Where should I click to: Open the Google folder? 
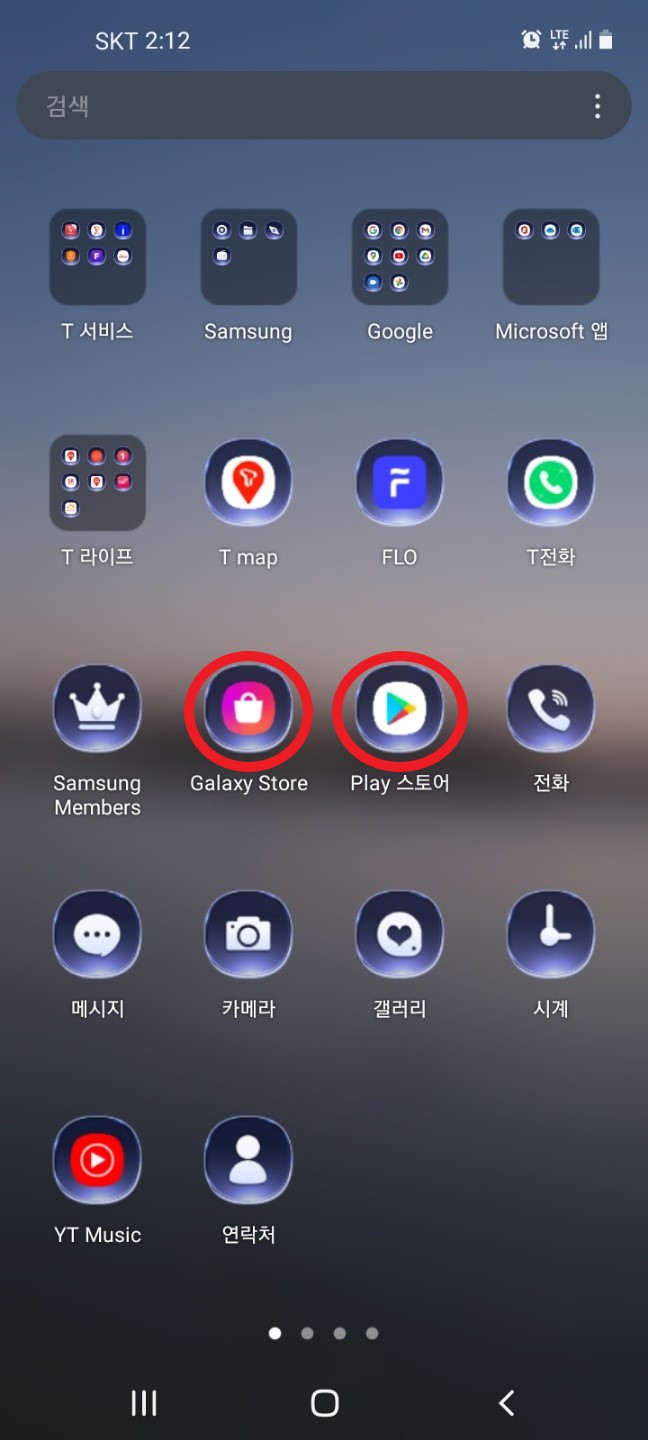point(399,258)
